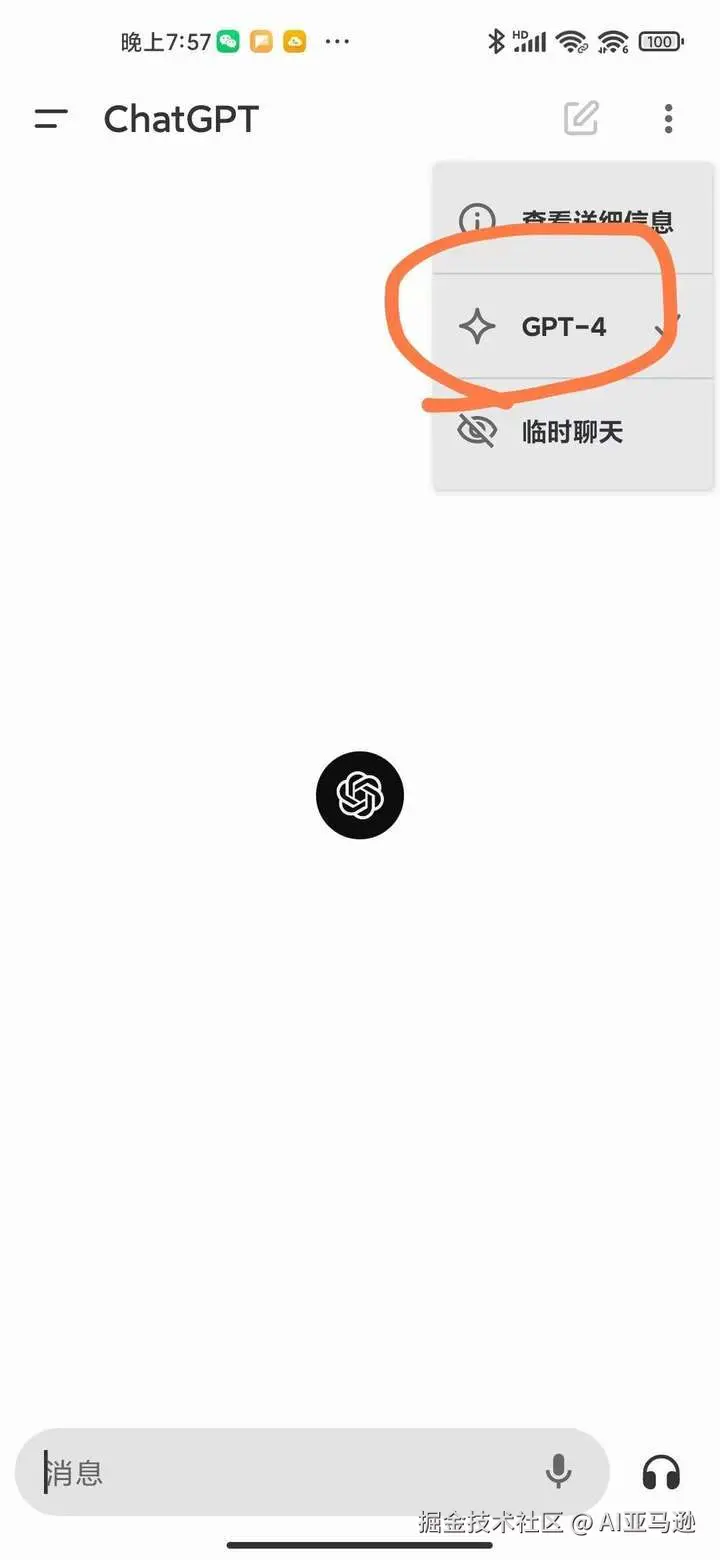Focus the 消息 message input field

[280, 1472]
